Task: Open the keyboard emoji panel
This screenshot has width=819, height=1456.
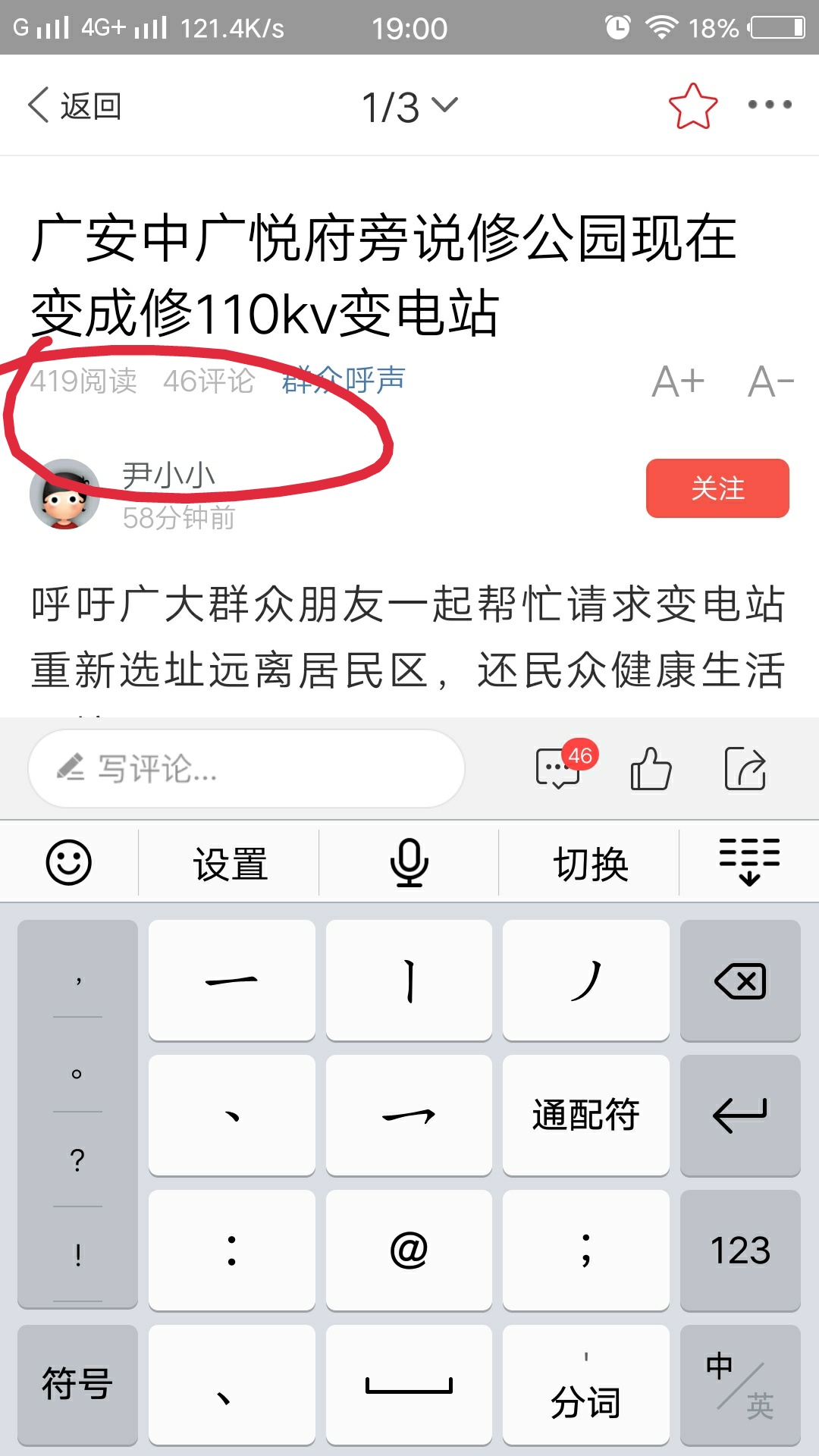Action: pyautogui.click(x=69, y=862)
